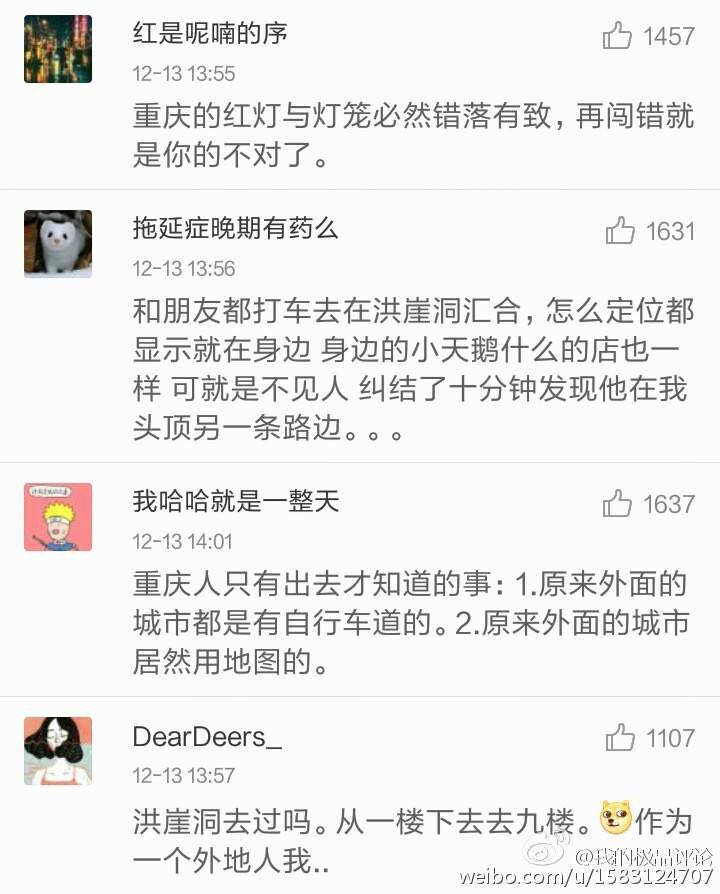The width and height of the screenshot is (720, 894).
Task: Like DearDeers_'s comment about 洪崖洞
Action: click(x=621, y=739)
